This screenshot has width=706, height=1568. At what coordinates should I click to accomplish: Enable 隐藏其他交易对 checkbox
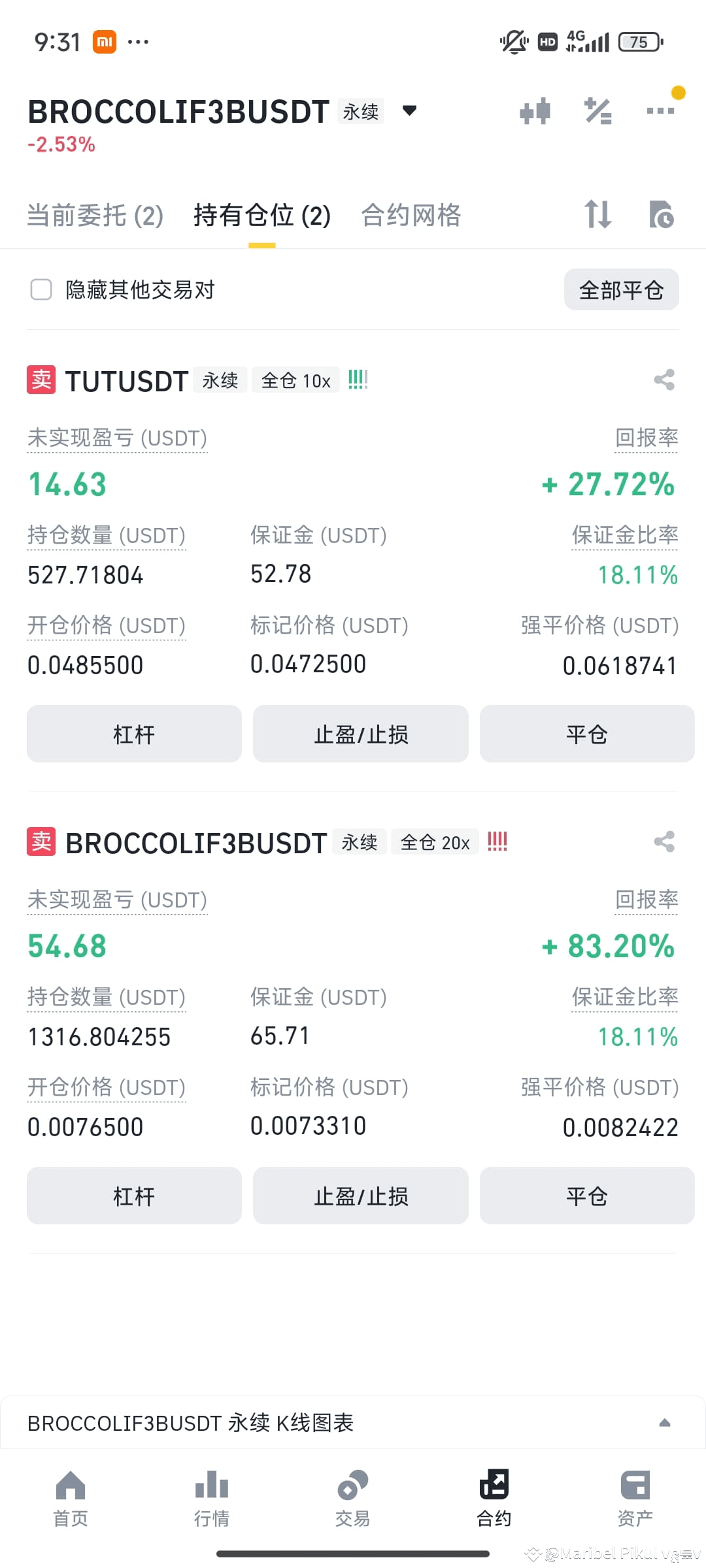click(41, 289)
